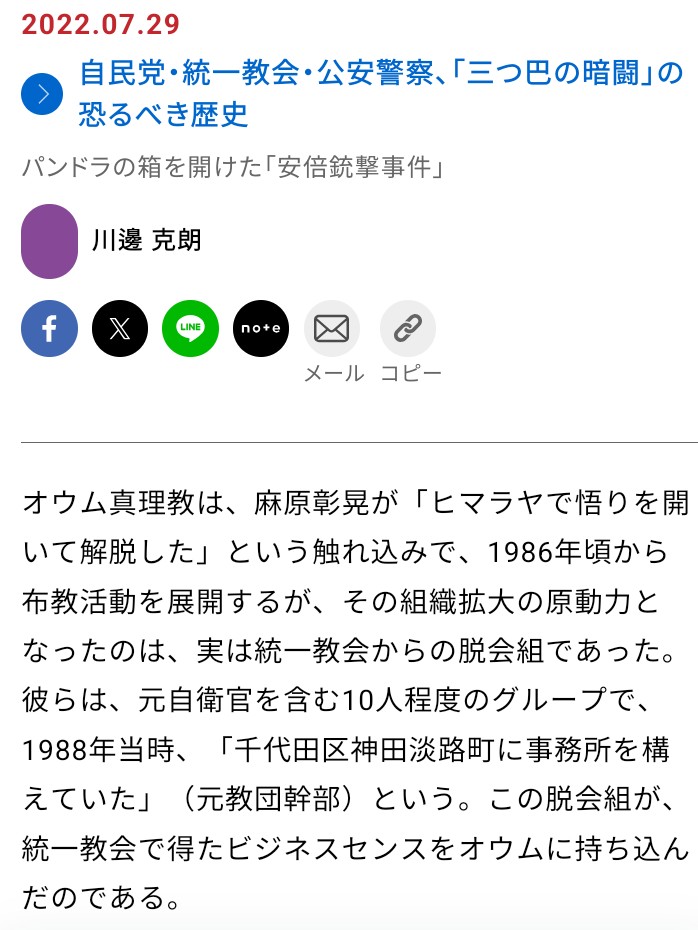Share this article via LINE

click(x=190, y=328)
